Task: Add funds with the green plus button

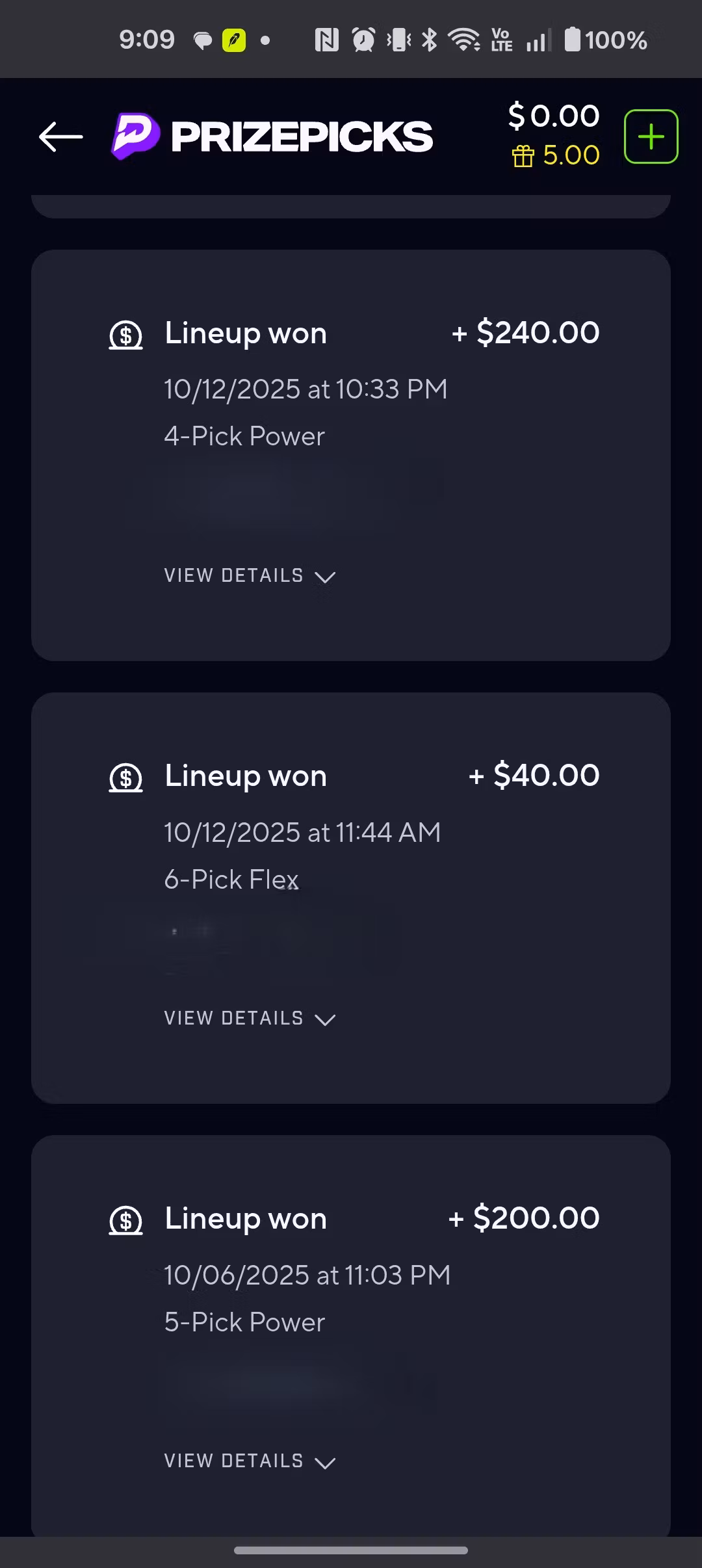Action: pos(651,137)
